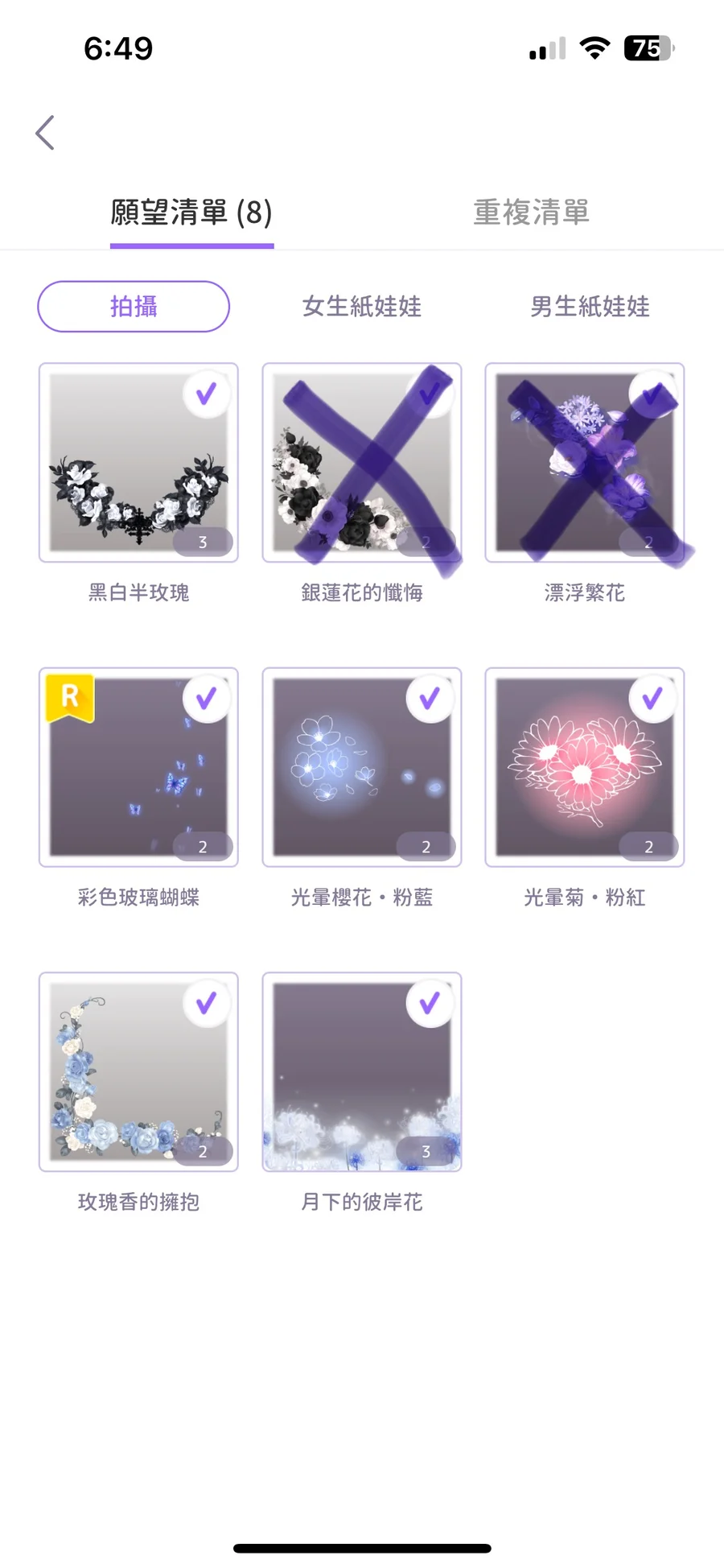Toggle the 光暈櫻花・粉藍 checkmark
The image size is (724, 1568).
pyautogui.click(x=430, y=698)
